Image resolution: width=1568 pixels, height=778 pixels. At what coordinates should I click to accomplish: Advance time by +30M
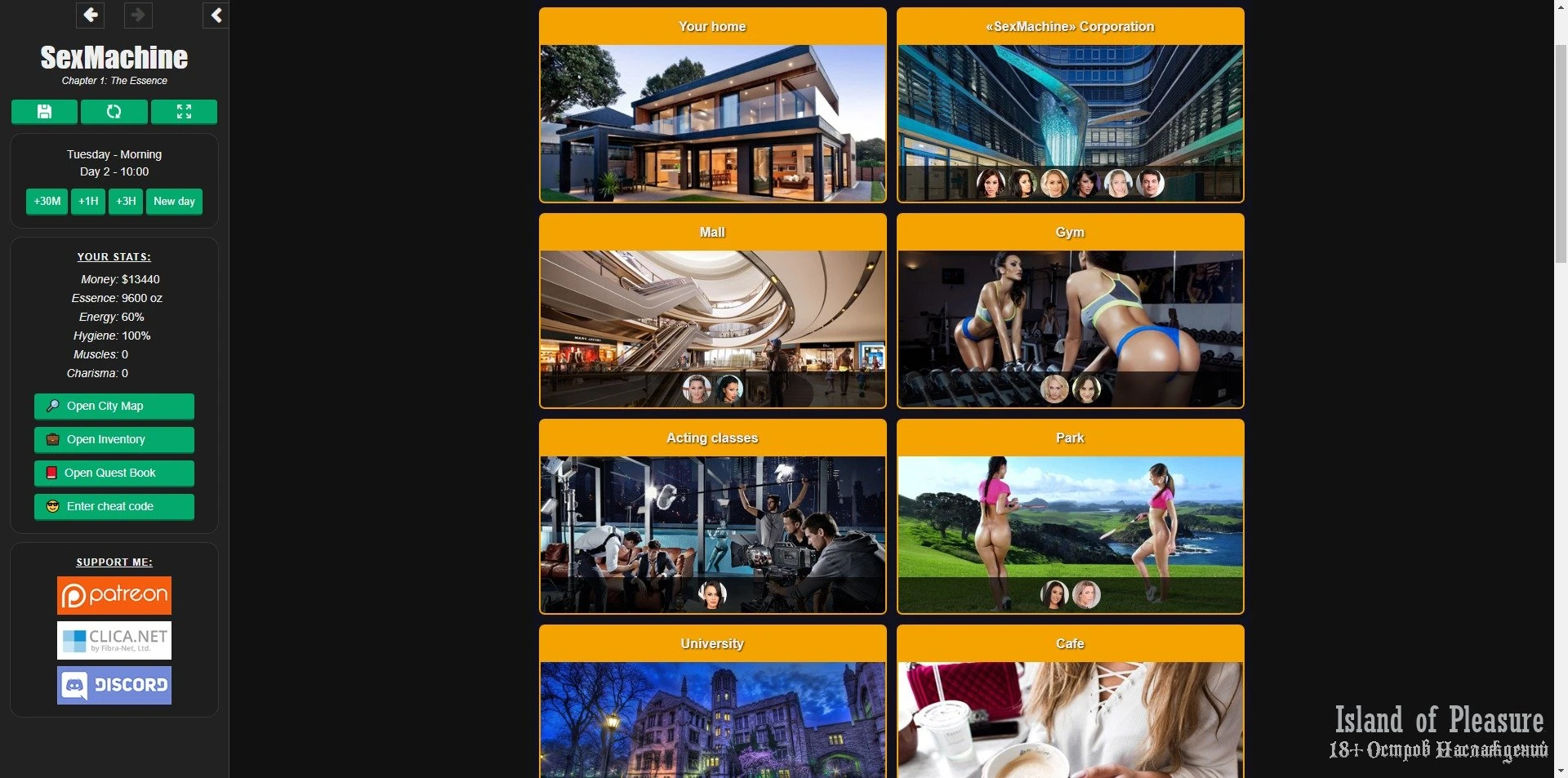pyautogui.click(x=47, y=201)
